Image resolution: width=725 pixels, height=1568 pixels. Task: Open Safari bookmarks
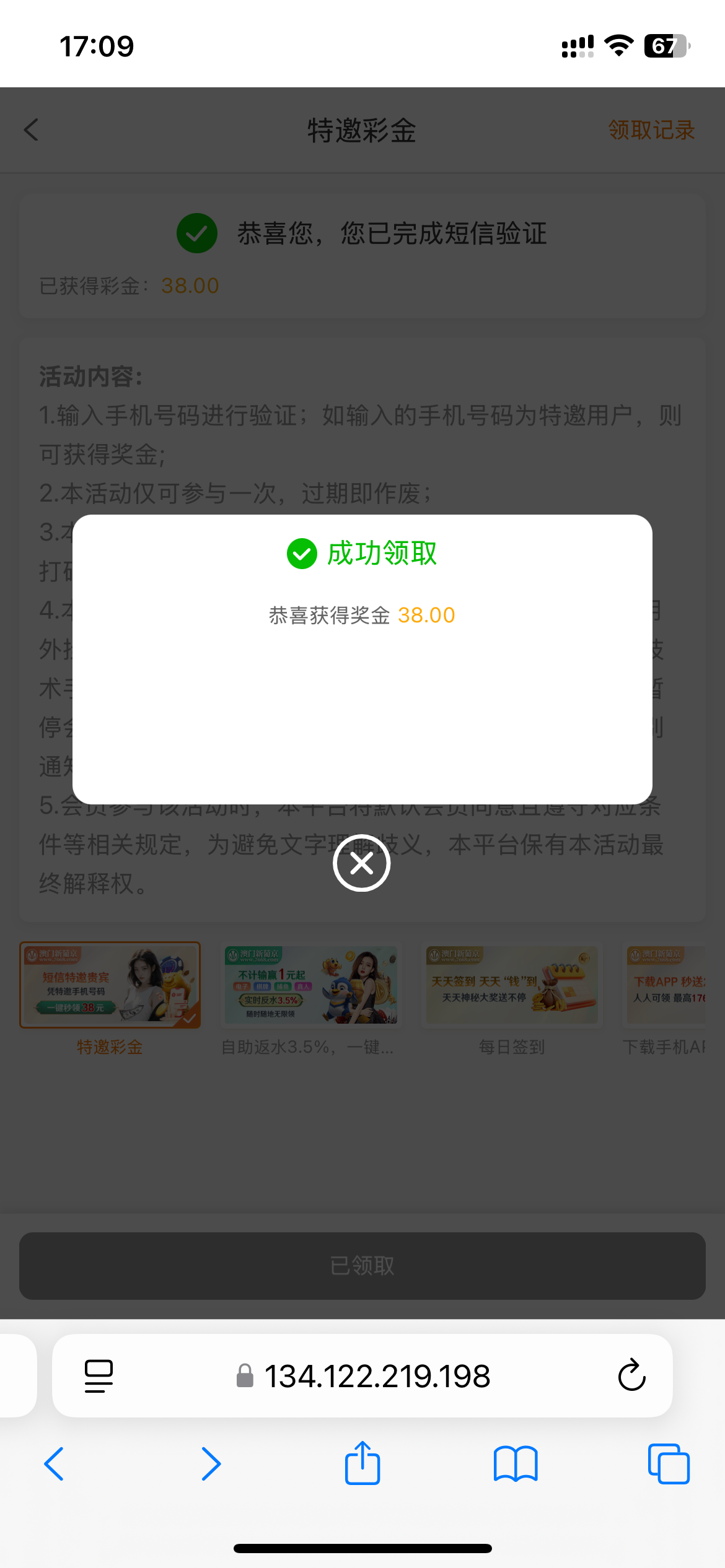[x=516, y=1464]
